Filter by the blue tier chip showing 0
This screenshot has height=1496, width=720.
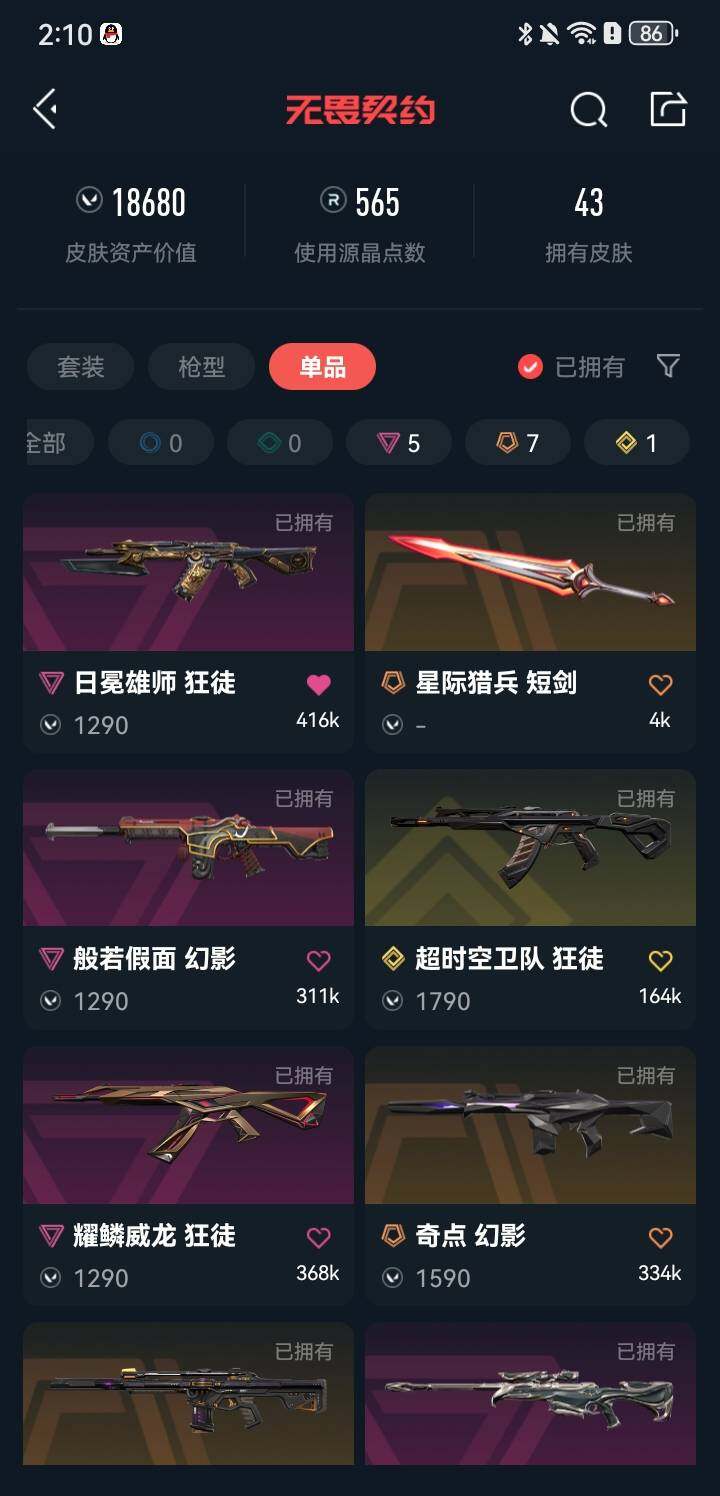(160, 443)
